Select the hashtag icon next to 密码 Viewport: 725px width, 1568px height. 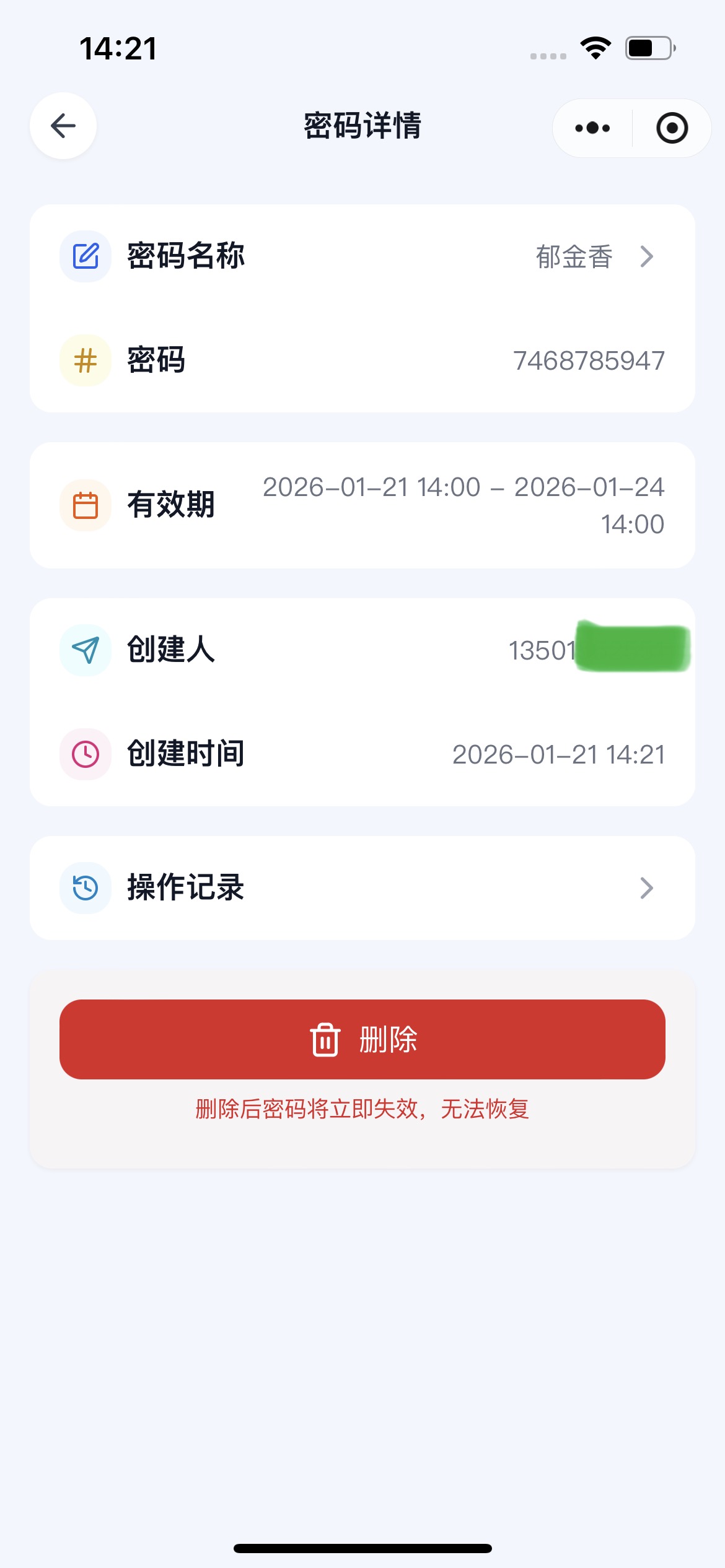(86, 361)
